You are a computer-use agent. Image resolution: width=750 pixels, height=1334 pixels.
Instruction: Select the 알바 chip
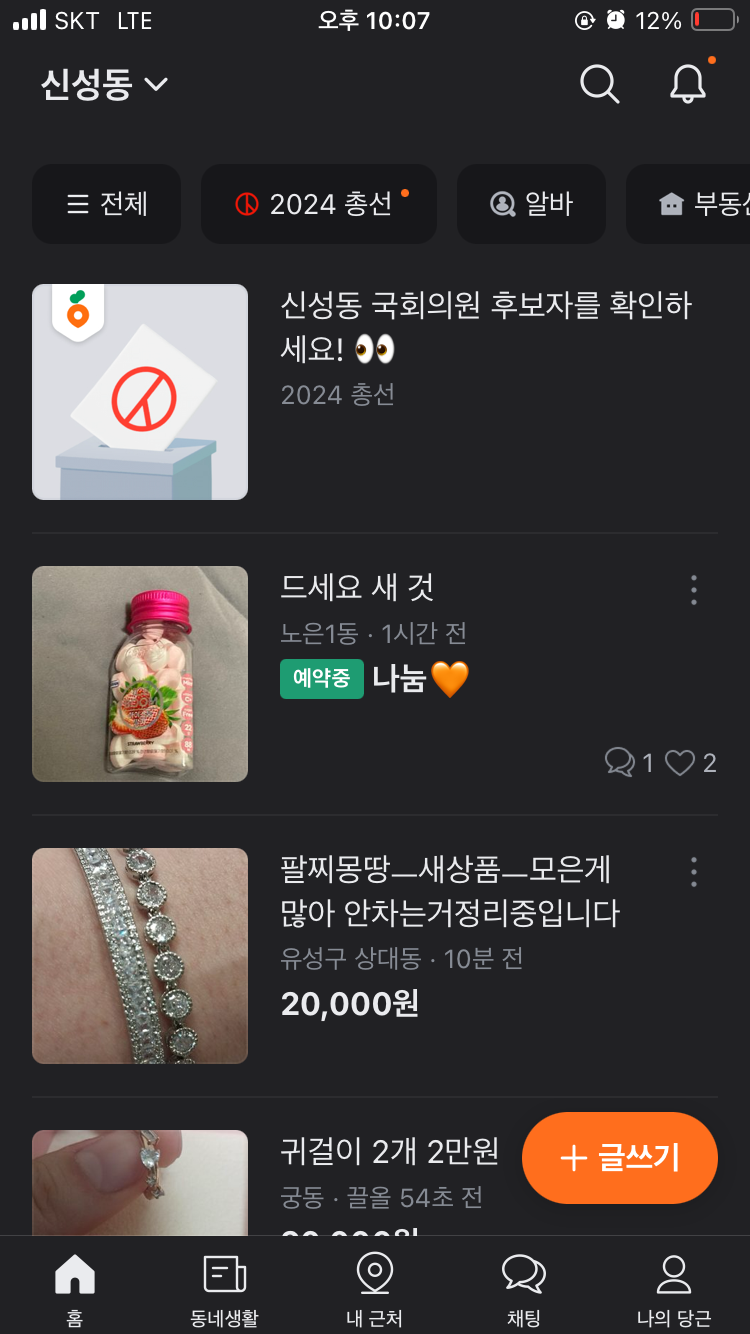coord(531,204)
